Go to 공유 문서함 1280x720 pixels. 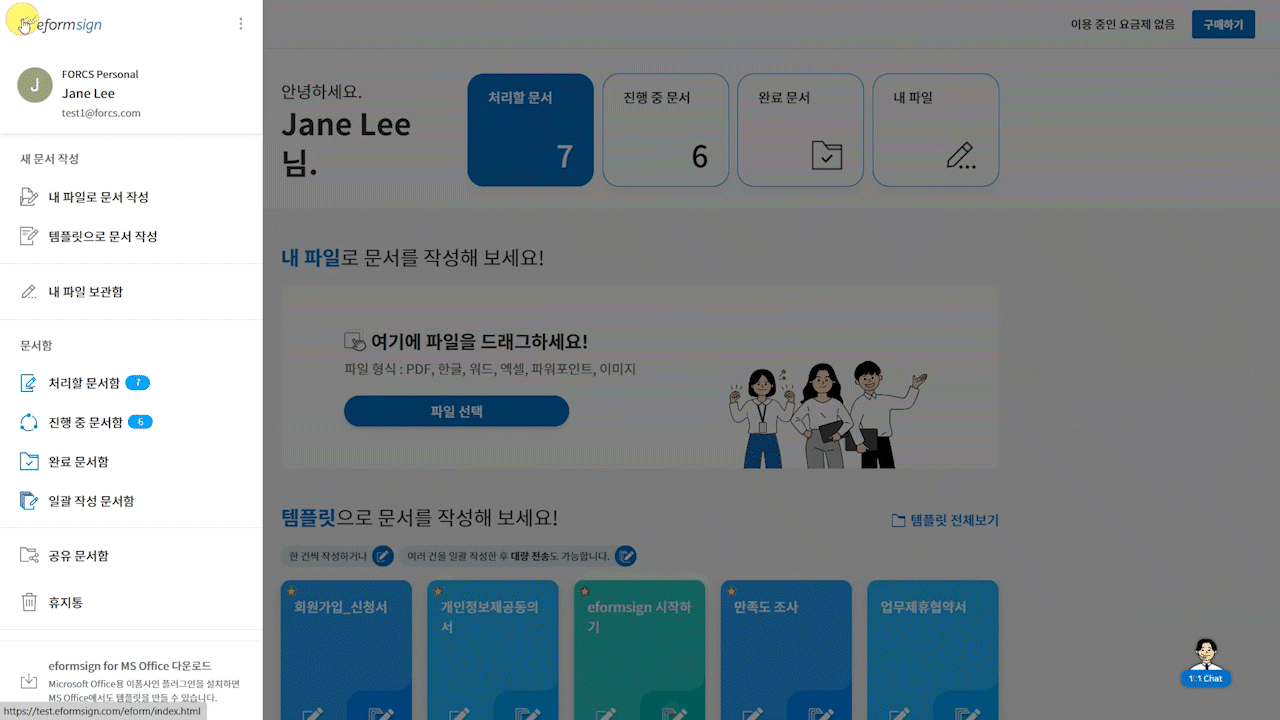pos(78,556)
